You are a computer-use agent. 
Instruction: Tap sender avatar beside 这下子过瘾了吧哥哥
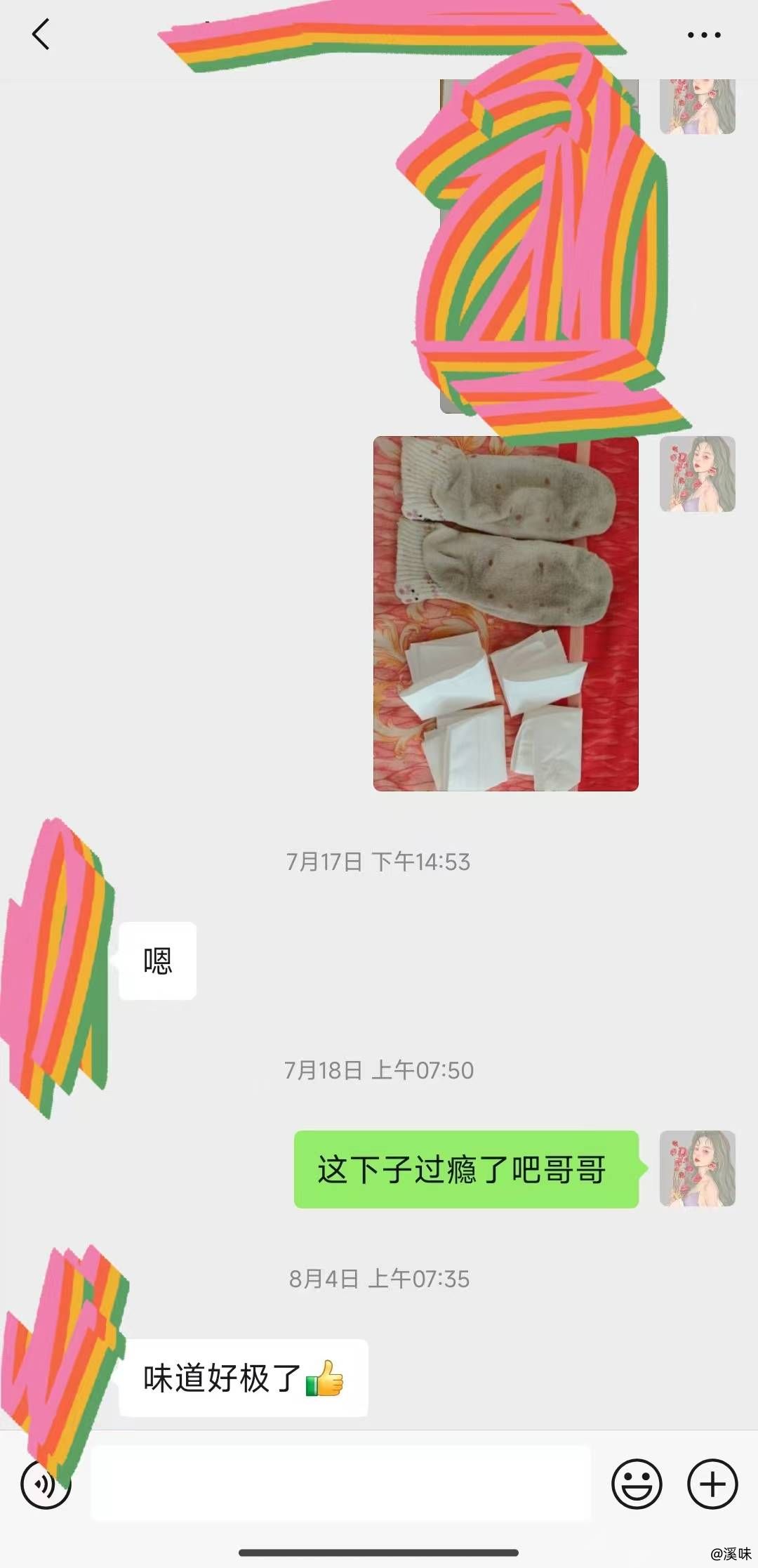[698, 1168]
